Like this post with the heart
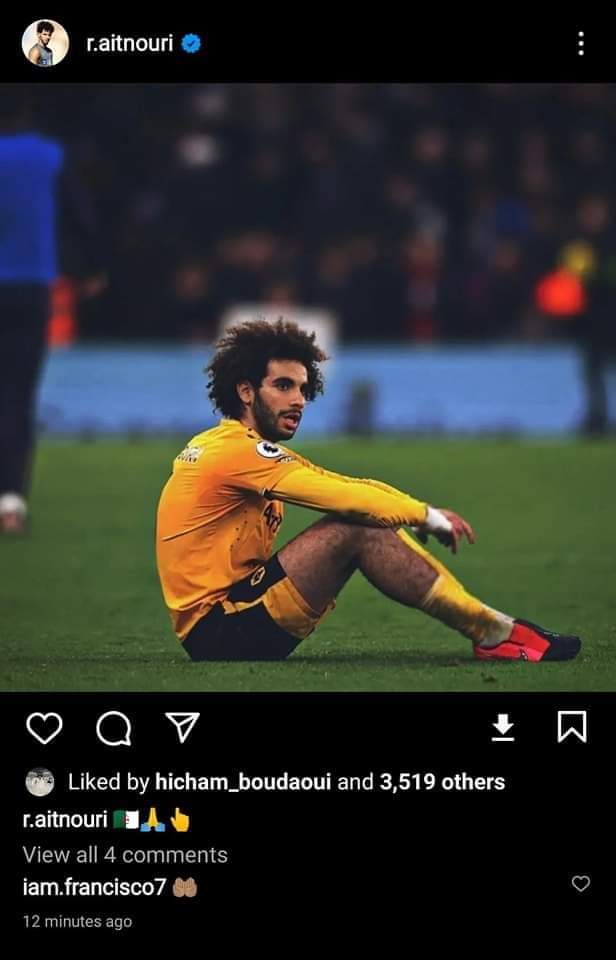Image resolution: width=616 pixels, height=960 pixels. [x=44, y=729]
